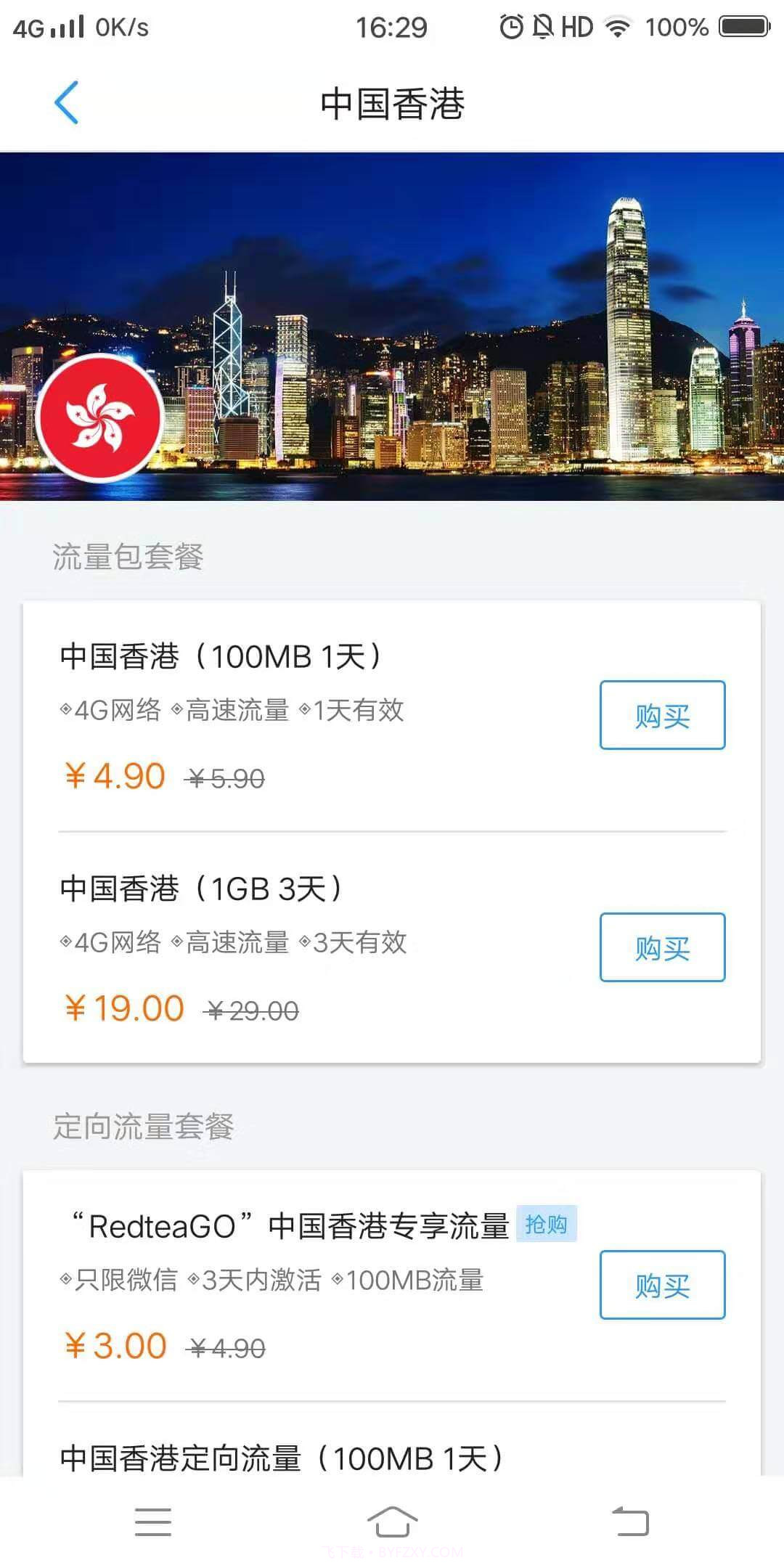Screen dimensions: 784x1568
Task: Tap 购买 for 中国香港（100MB 1天）package
Action: point(662,716)
